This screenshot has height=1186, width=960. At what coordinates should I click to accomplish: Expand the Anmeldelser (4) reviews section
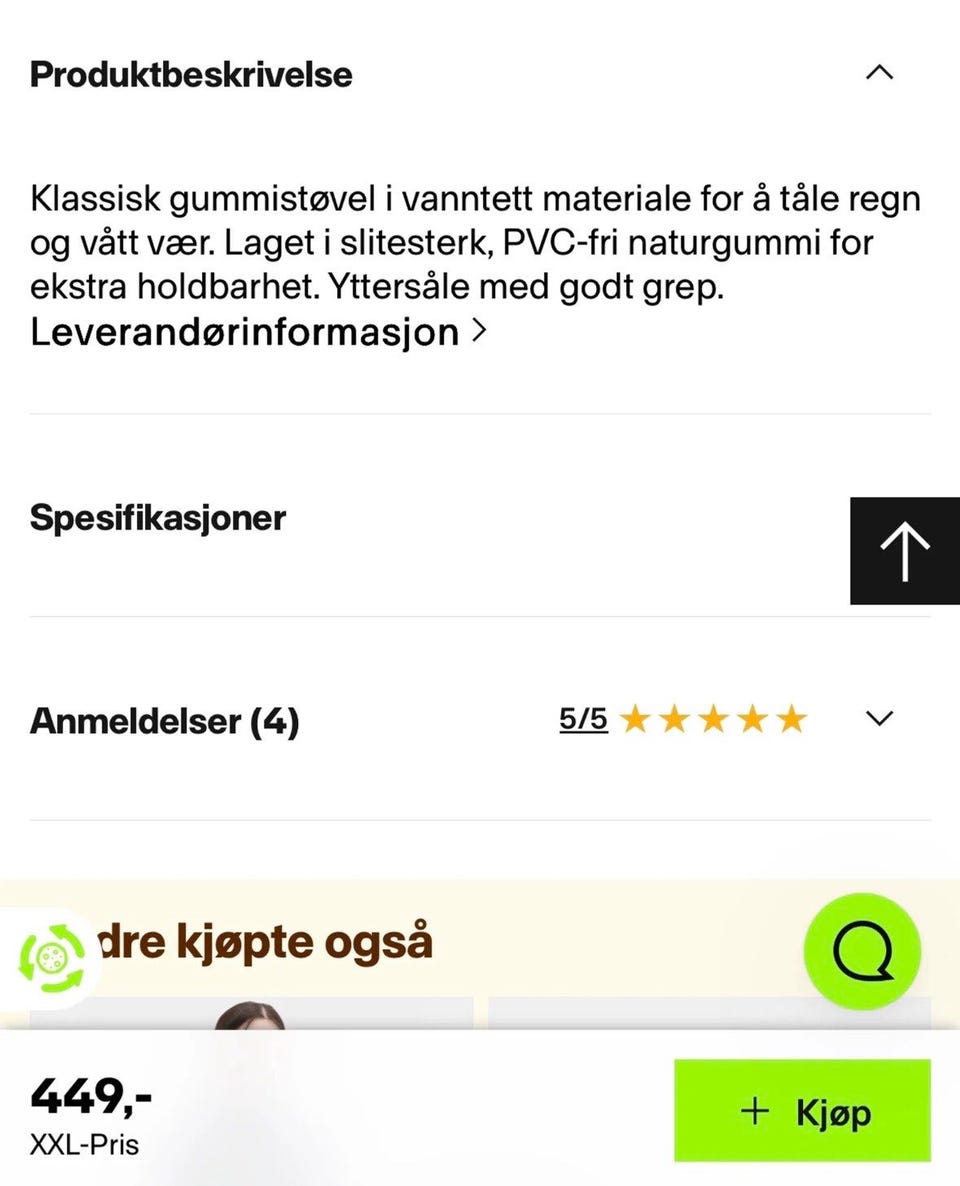pyautogui.click(x=878, y=718)
